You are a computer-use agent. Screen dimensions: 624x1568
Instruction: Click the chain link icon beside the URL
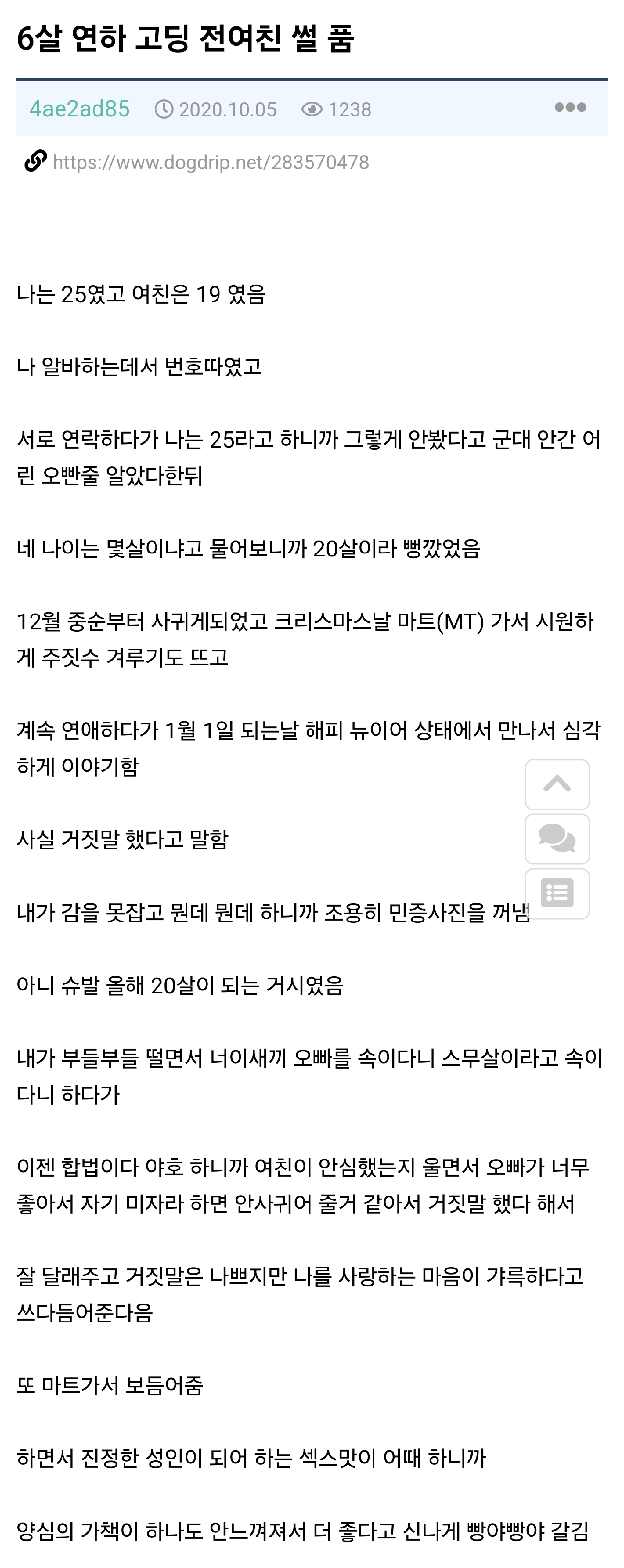[x=35, y=161]
